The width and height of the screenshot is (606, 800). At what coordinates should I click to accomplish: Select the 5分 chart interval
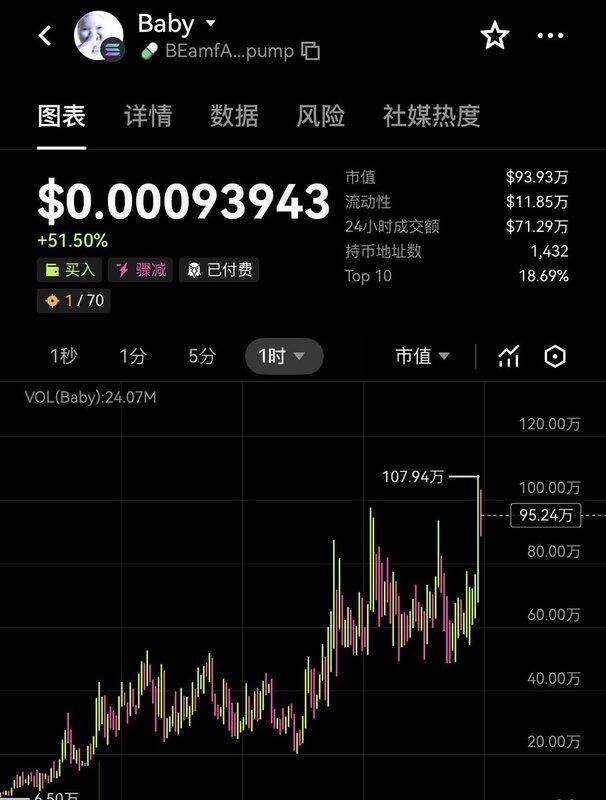[201, 356]
